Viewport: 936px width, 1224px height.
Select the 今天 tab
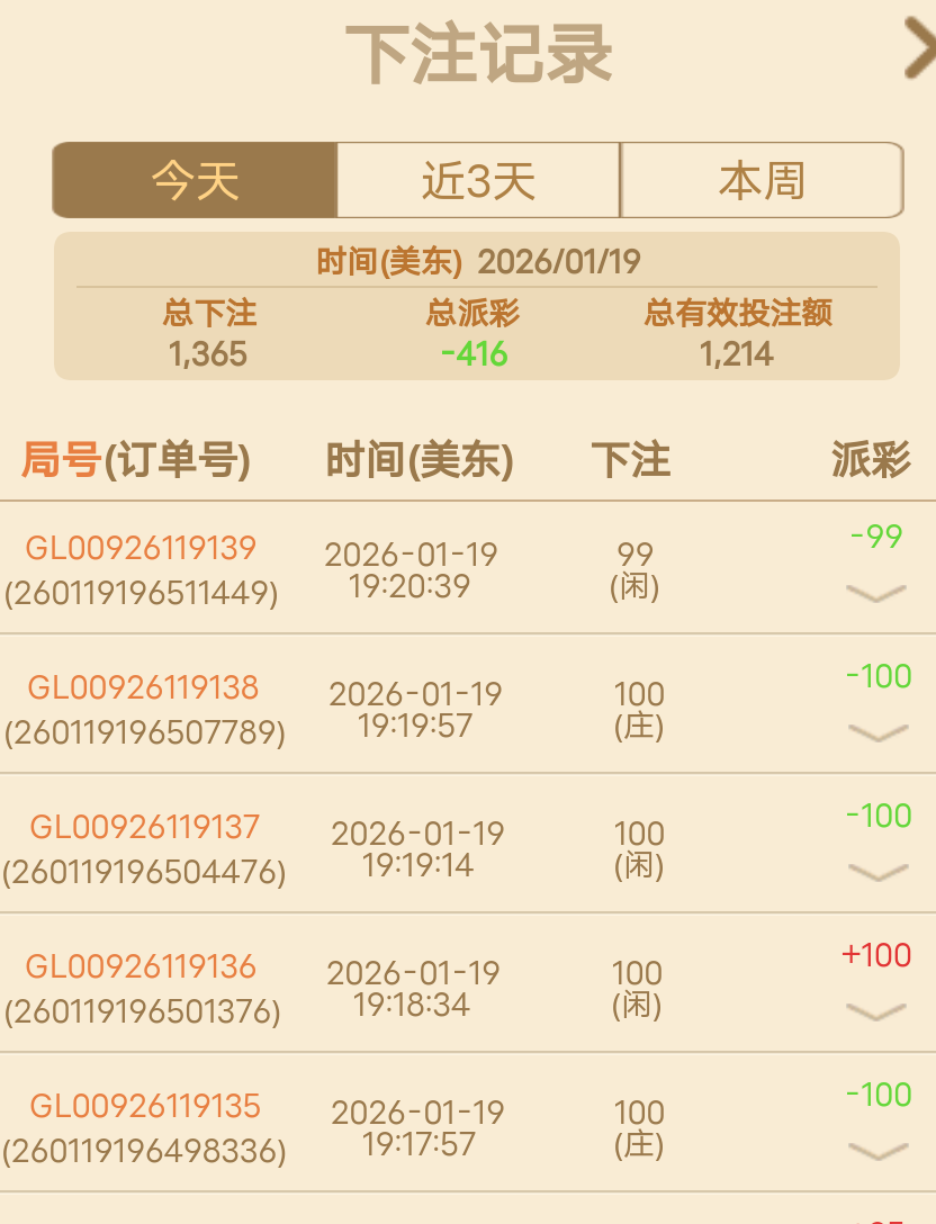(196, 178)
